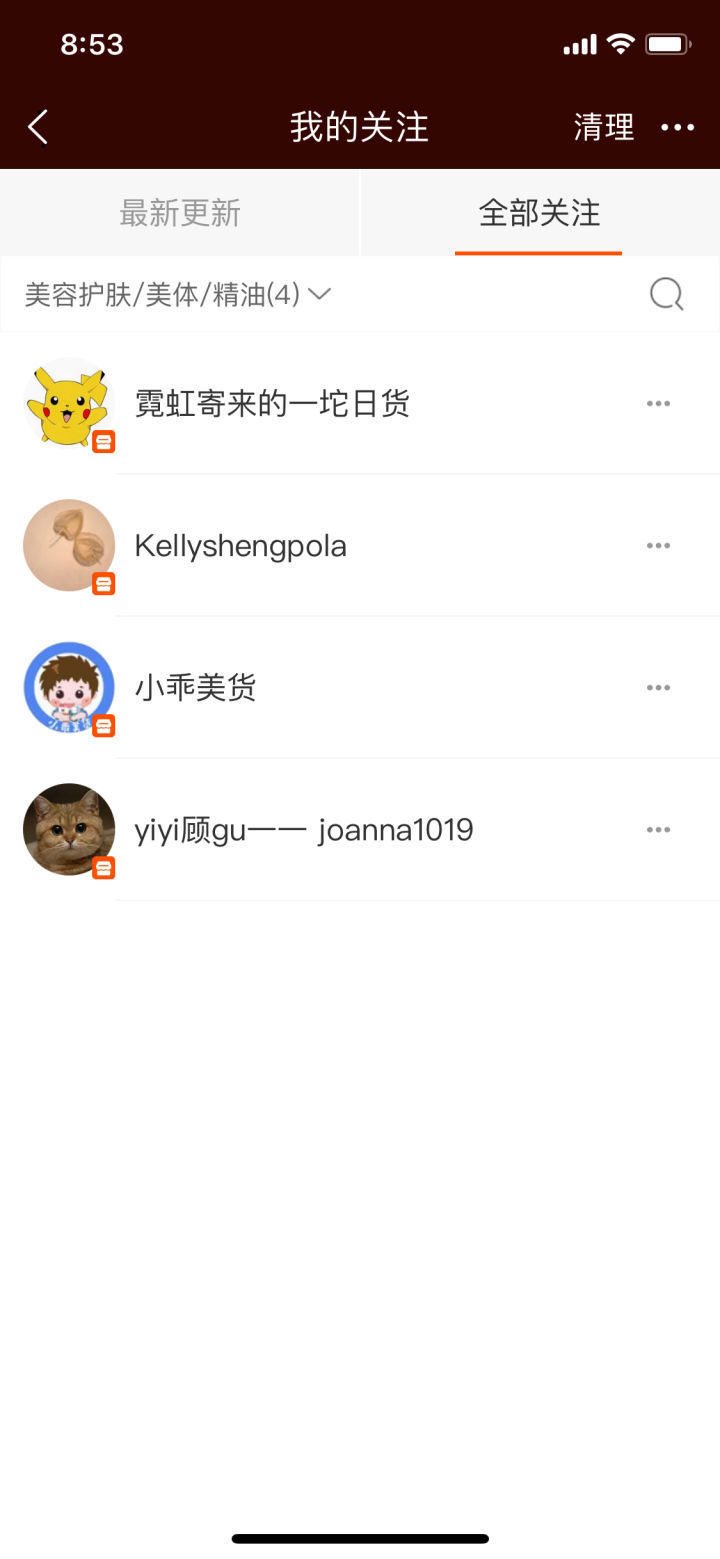
Task: Open the shop yiyi顾gu一一 joanna1019
Action: [x=303, y=830]
